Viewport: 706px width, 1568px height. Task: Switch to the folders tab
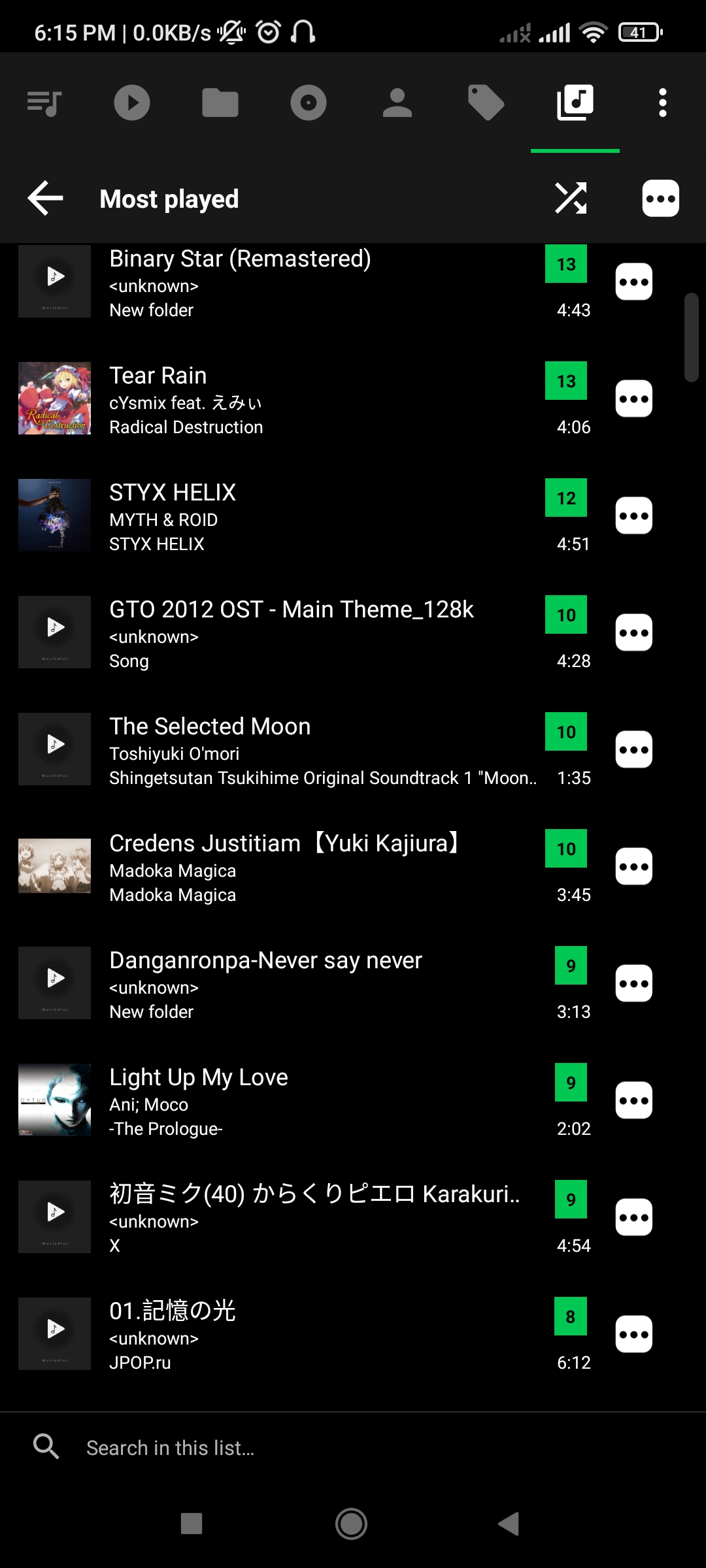point(220,103)
